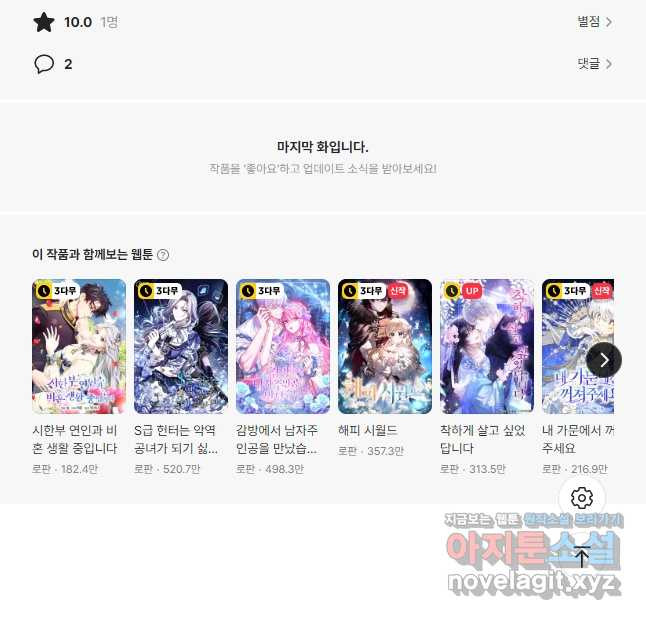Jump back to top with arrow button
This screenshot has width=646, height=620.
click(x=582, y=556)
